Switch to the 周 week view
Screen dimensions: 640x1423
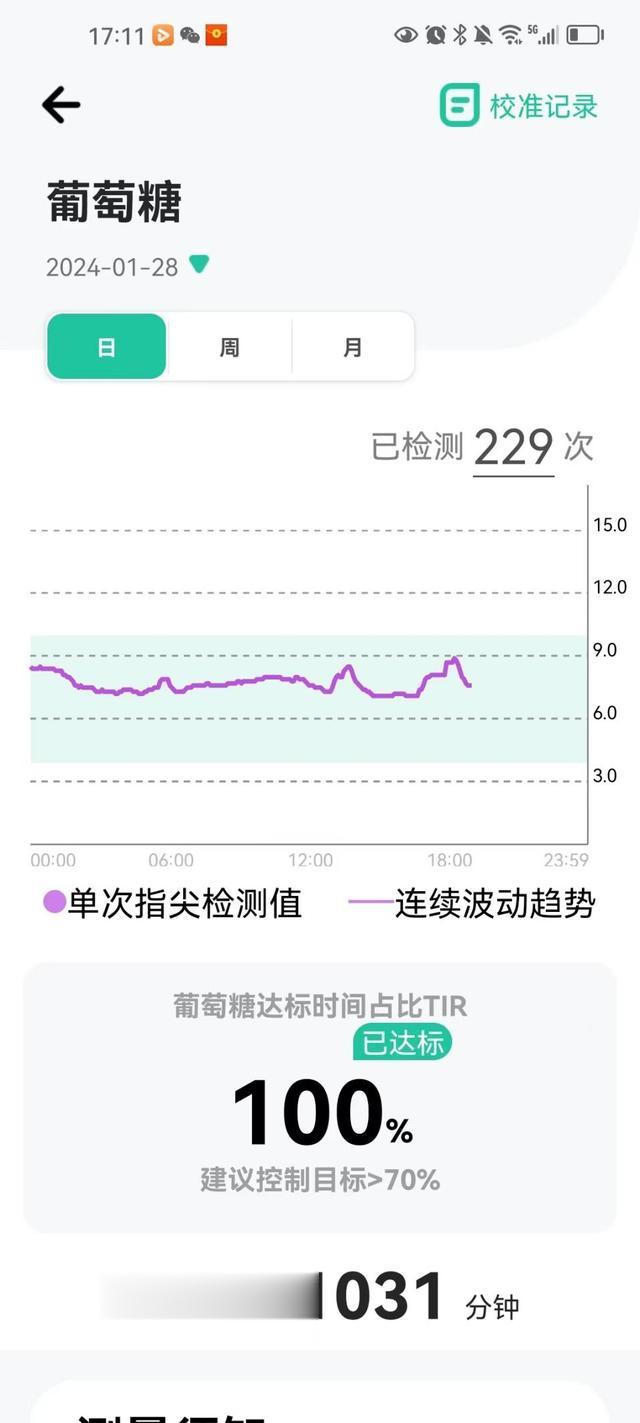coord(230,347)
